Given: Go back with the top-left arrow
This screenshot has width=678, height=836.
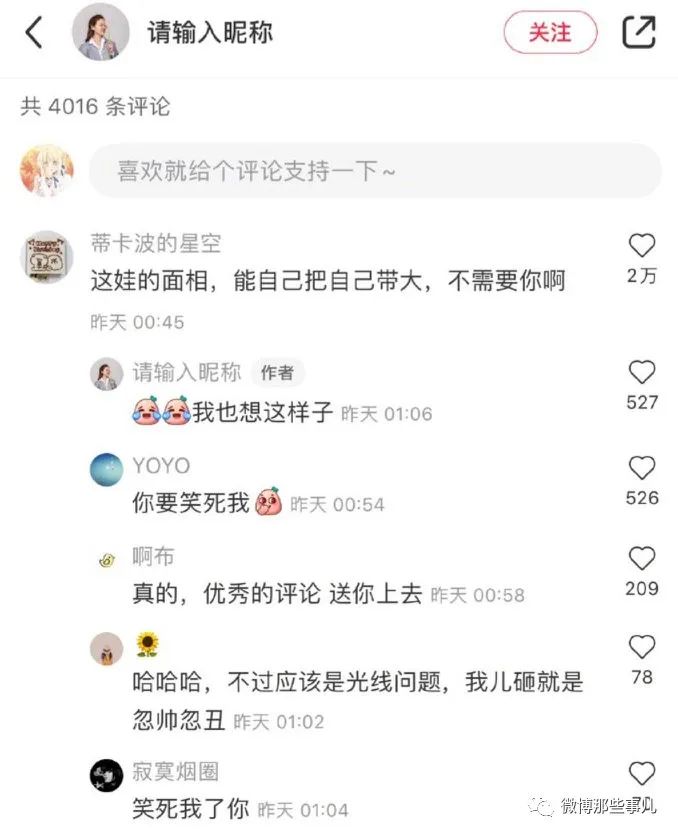Looking at the screenshot, I should (x=34, y=33).
